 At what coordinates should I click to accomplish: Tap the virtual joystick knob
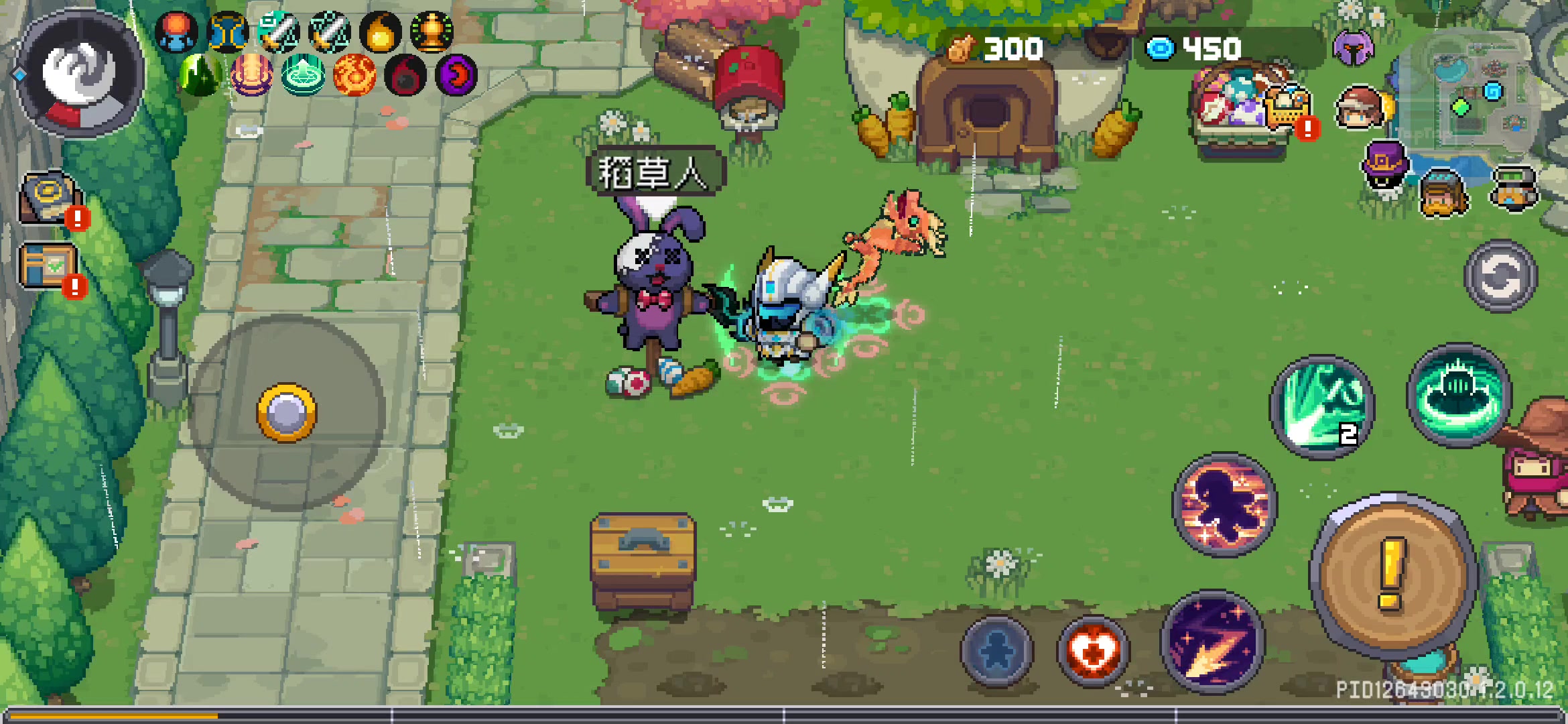(287, 412)
